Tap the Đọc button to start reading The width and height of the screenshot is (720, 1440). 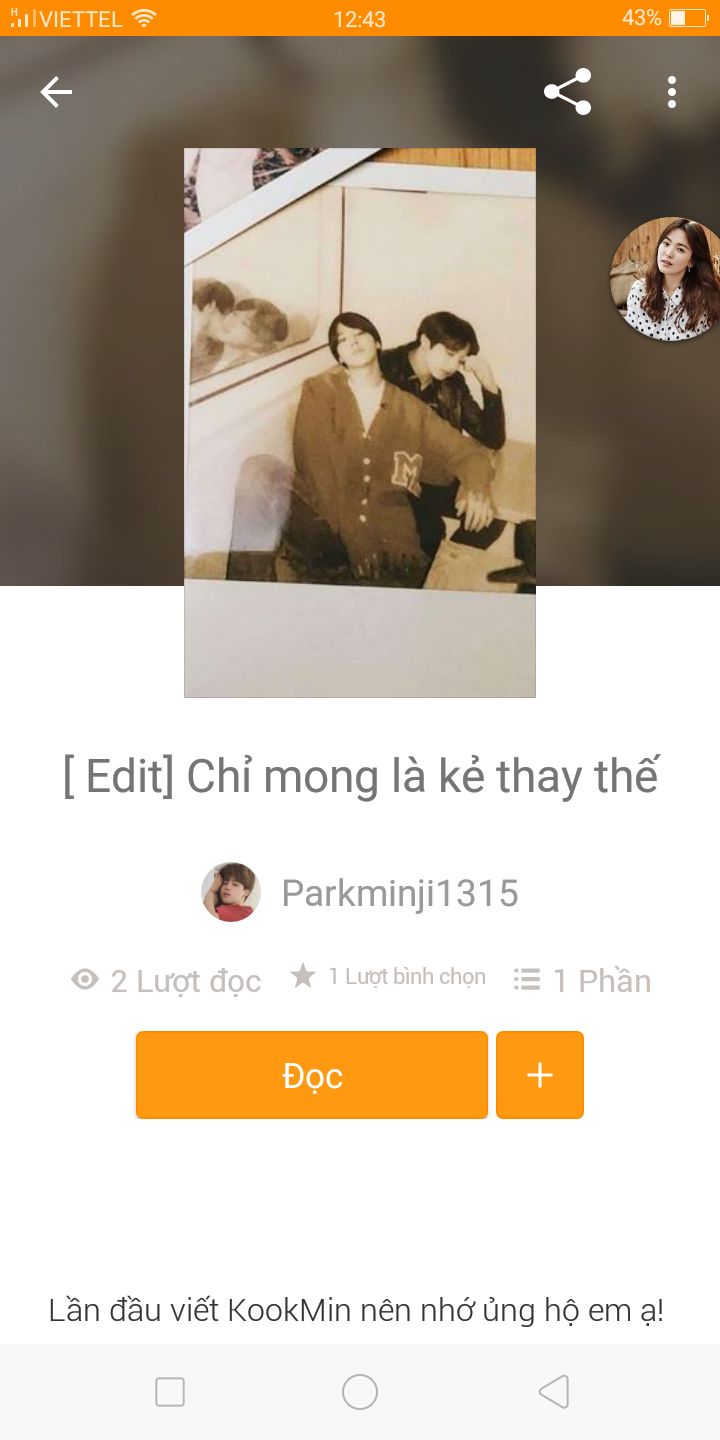click(312, 1075)
